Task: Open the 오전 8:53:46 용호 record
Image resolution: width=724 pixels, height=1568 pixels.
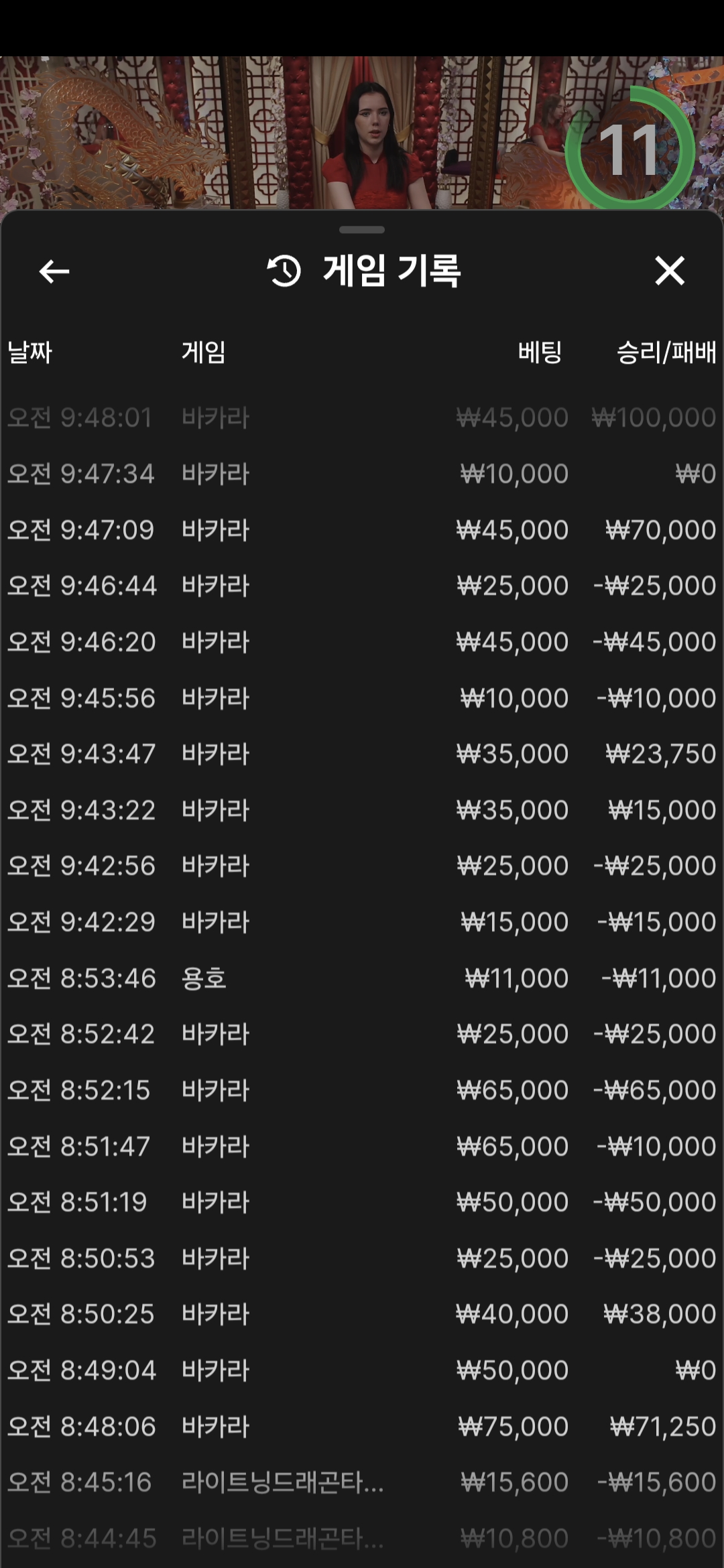Action: tap(362, 978)
